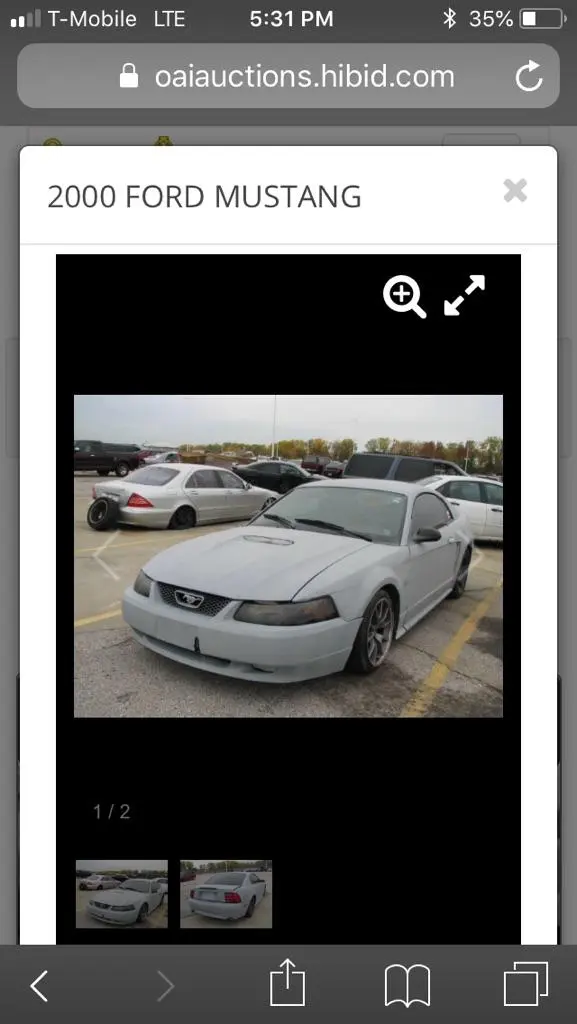Go back to the previous page
The image size is (577, 1024).
click(x=39, y=985)
